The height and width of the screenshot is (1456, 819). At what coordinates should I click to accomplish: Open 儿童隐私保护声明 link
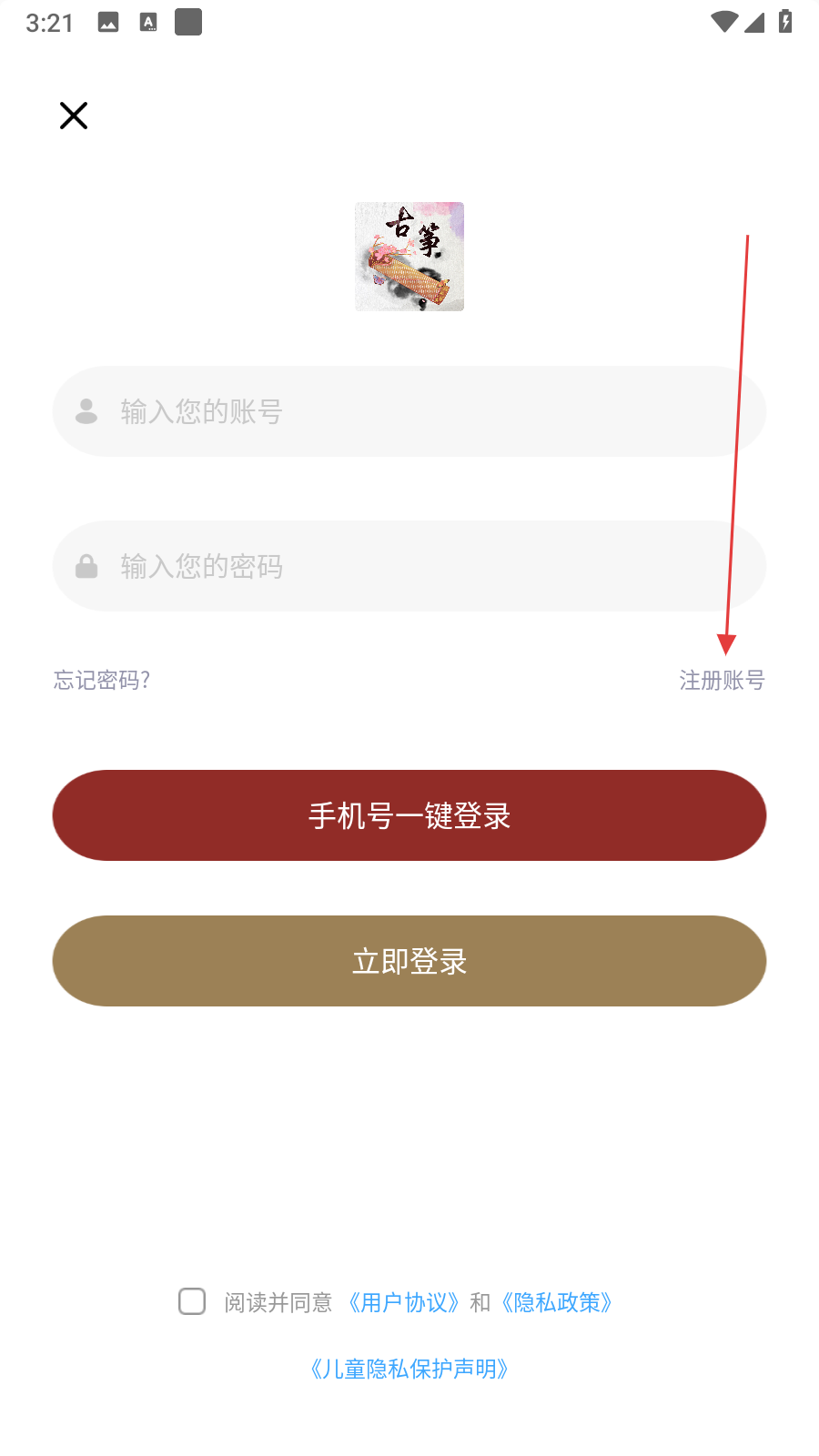(409, 1369)
